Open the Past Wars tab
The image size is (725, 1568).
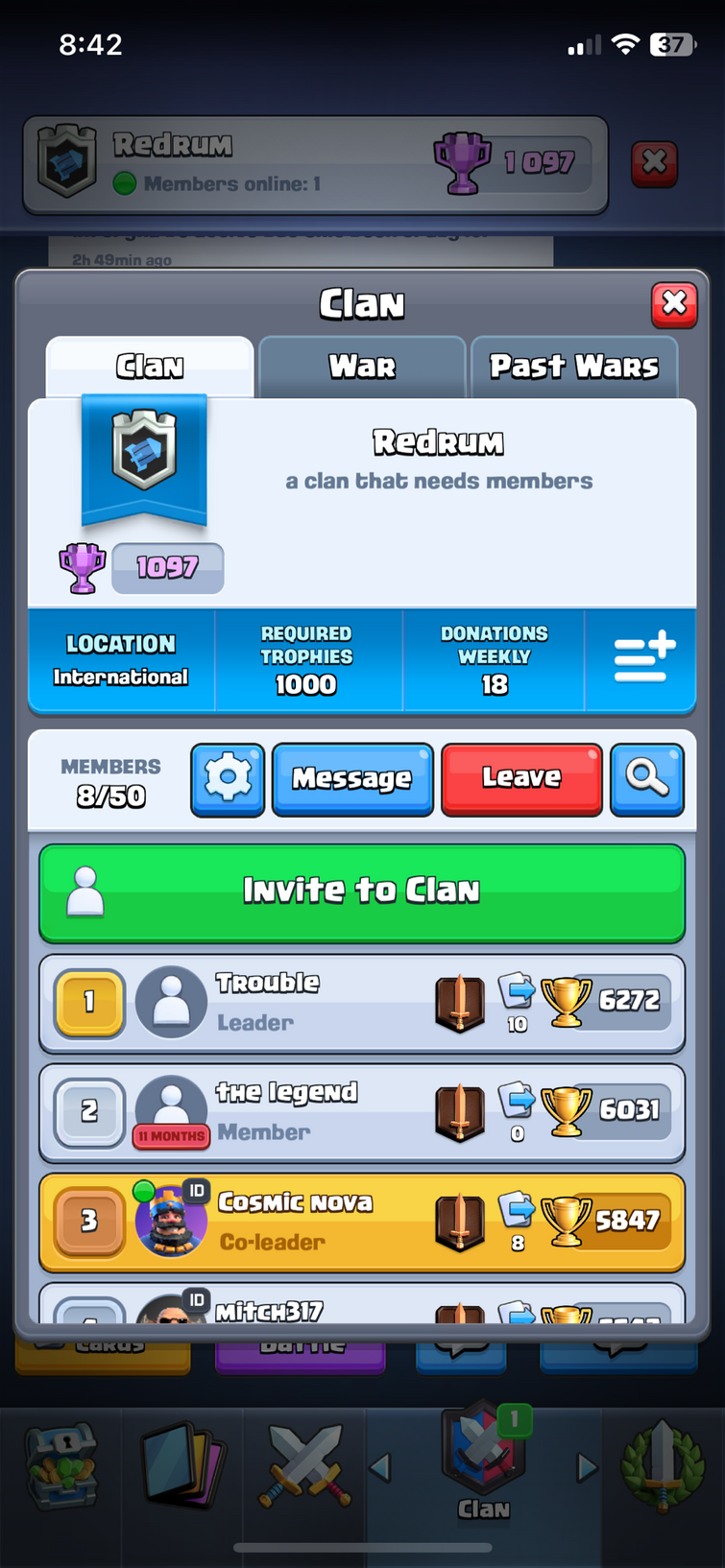click(573, 367)
